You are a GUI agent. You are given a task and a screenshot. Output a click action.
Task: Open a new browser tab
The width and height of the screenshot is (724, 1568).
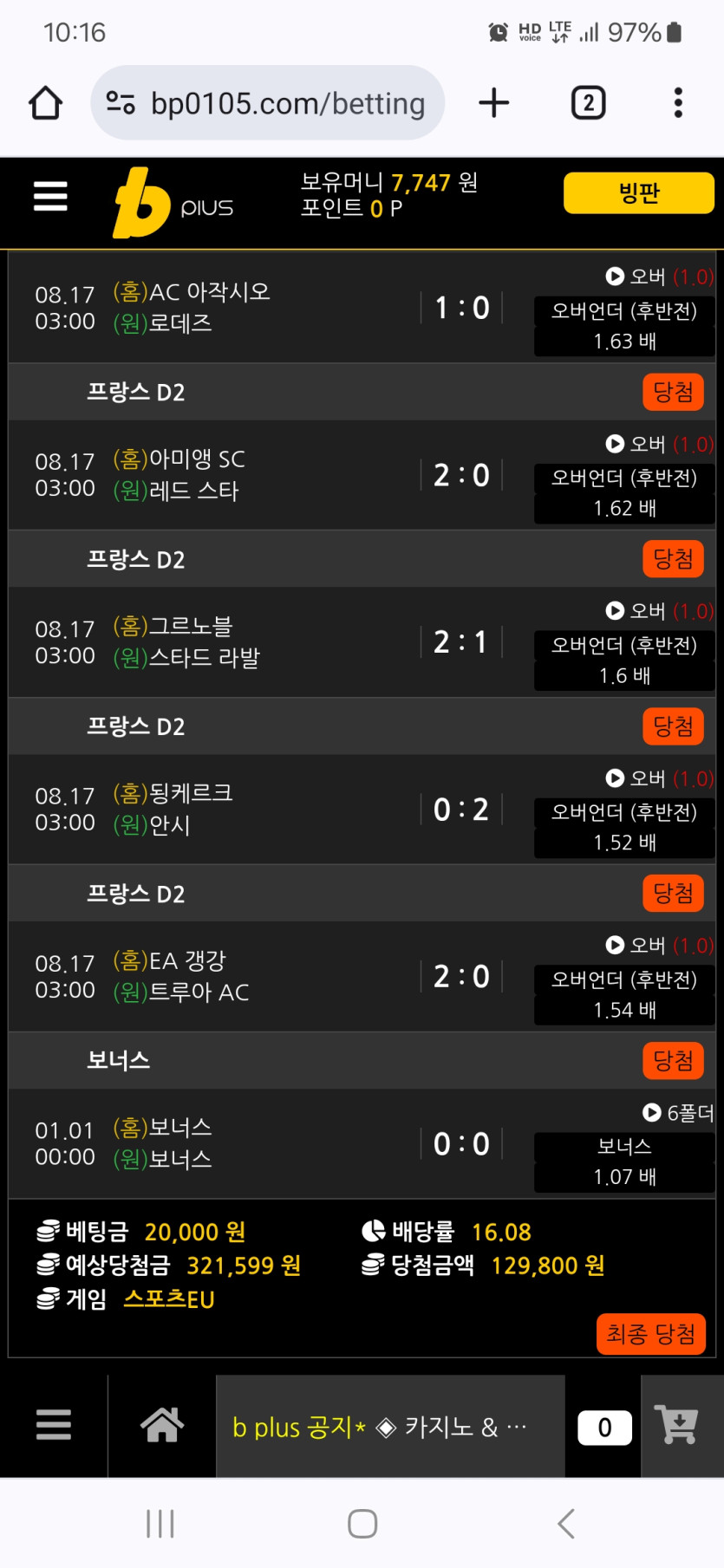494,103
